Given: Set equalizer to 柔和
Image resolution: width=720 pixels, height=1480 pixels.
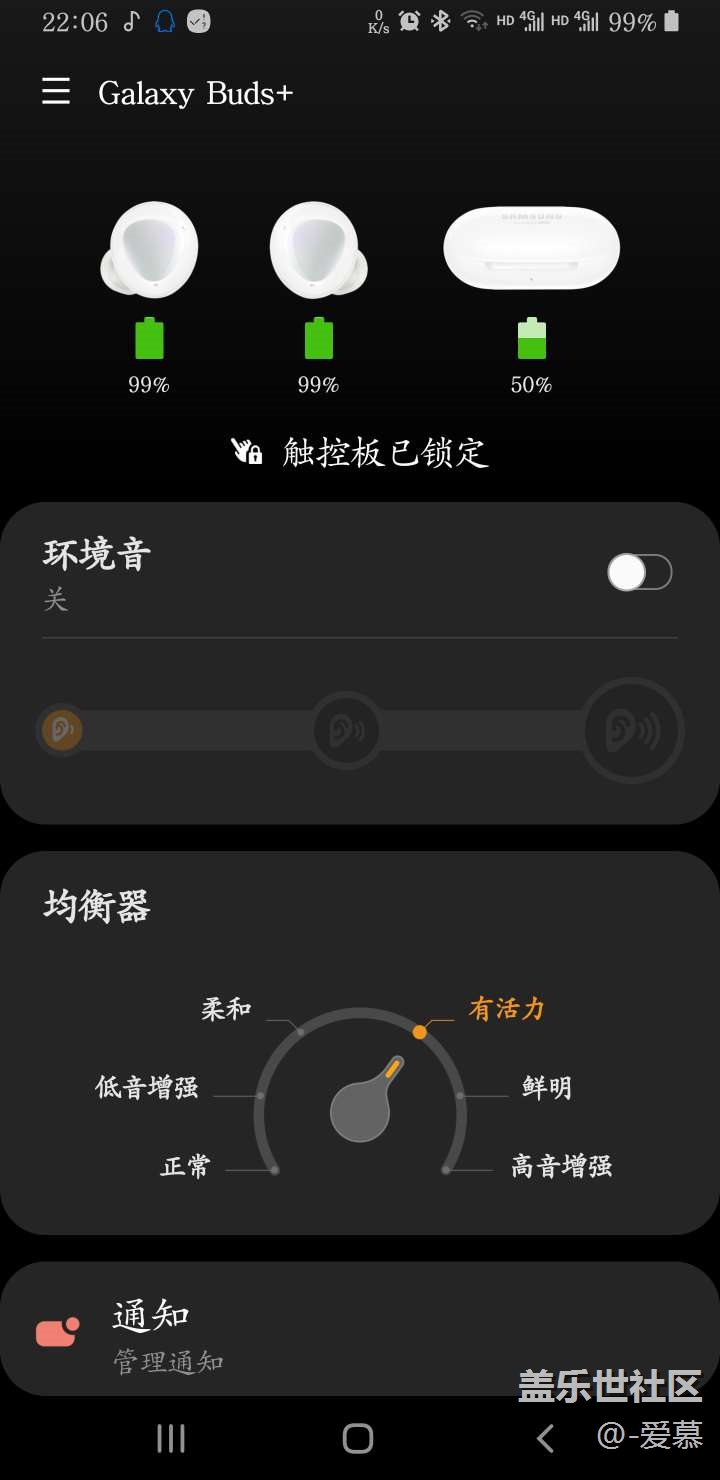Looking at the screenshot, I should [226, 1008].
